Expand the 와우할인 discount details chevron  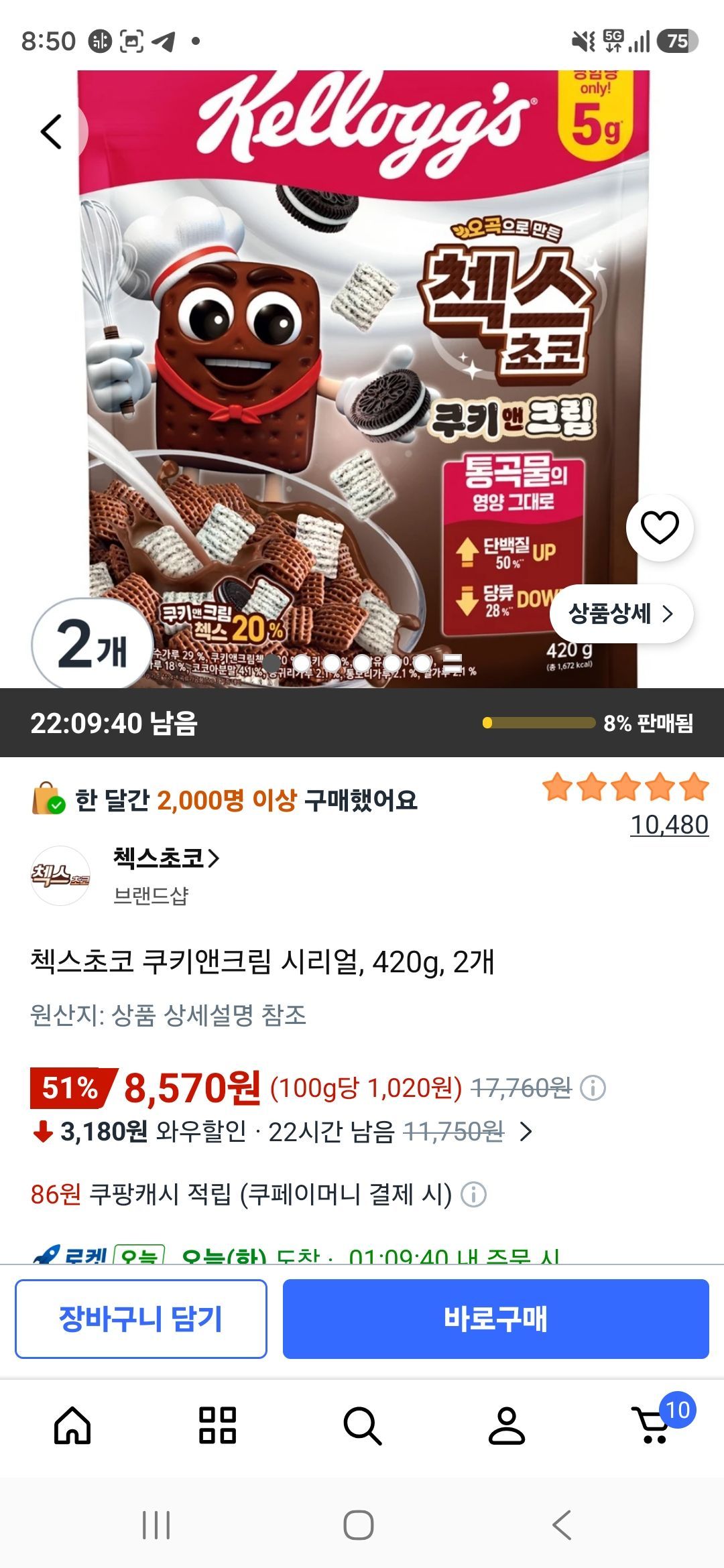pos(526,1132)
